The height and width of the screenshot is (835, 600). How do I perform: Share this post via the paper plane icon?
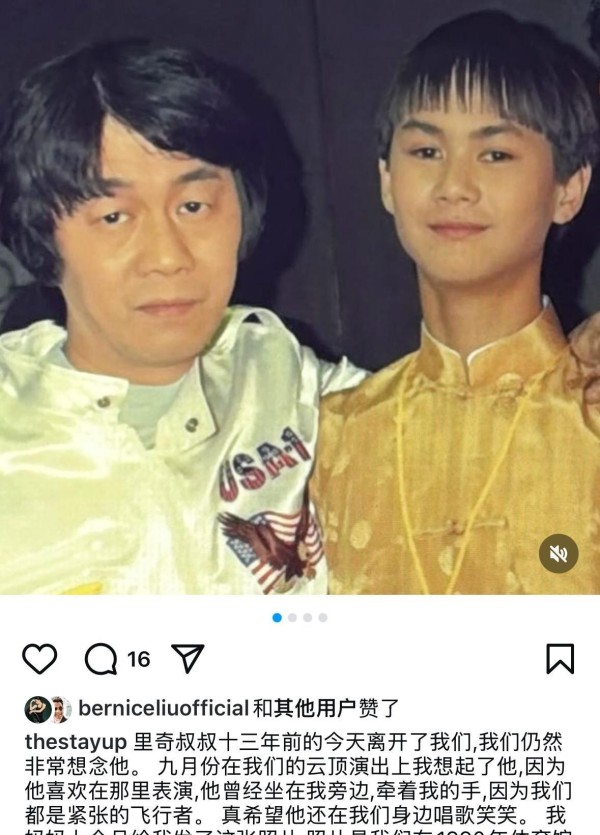coord(187,658)
